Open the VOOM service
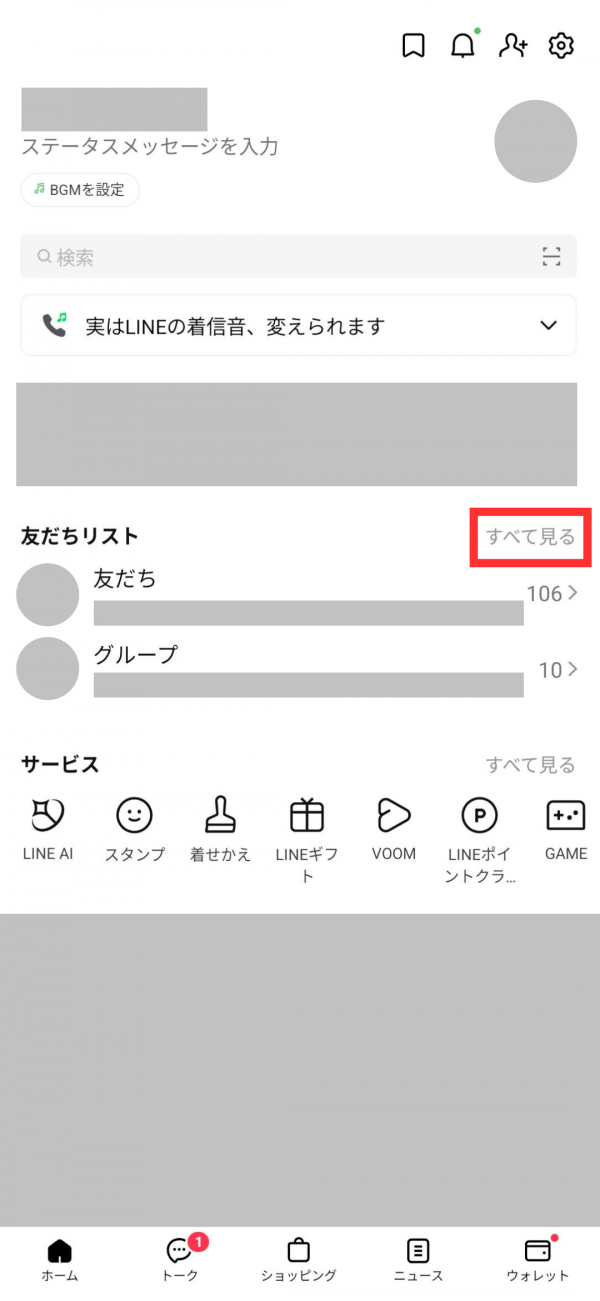600x1301 pixels. 393,828
